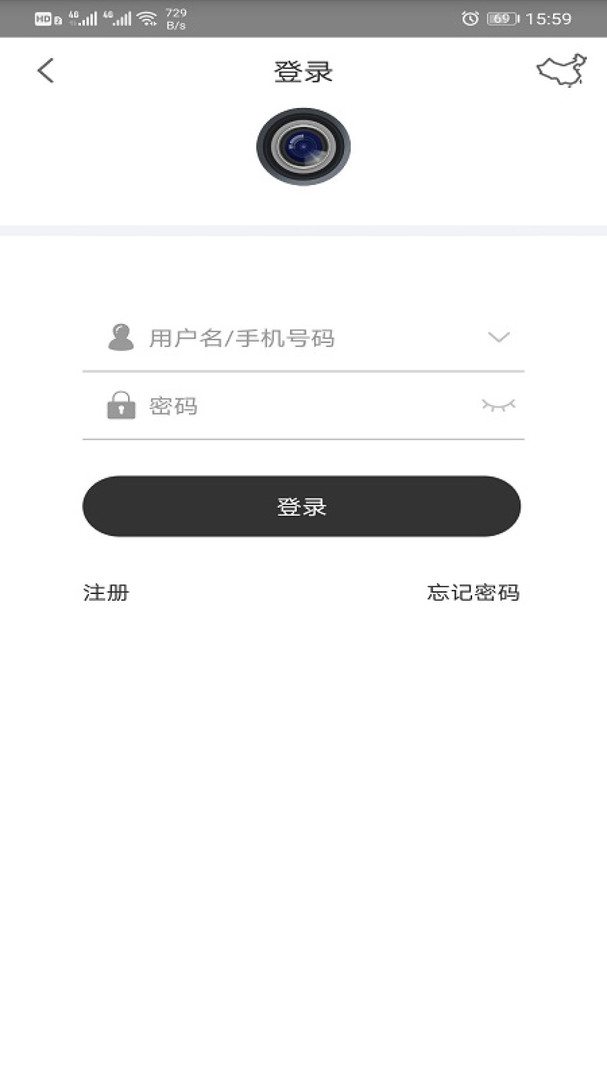This screenshot has width=607, height=1080.
Task: Open the 忘记密码 link
Action: pos(473,592)
